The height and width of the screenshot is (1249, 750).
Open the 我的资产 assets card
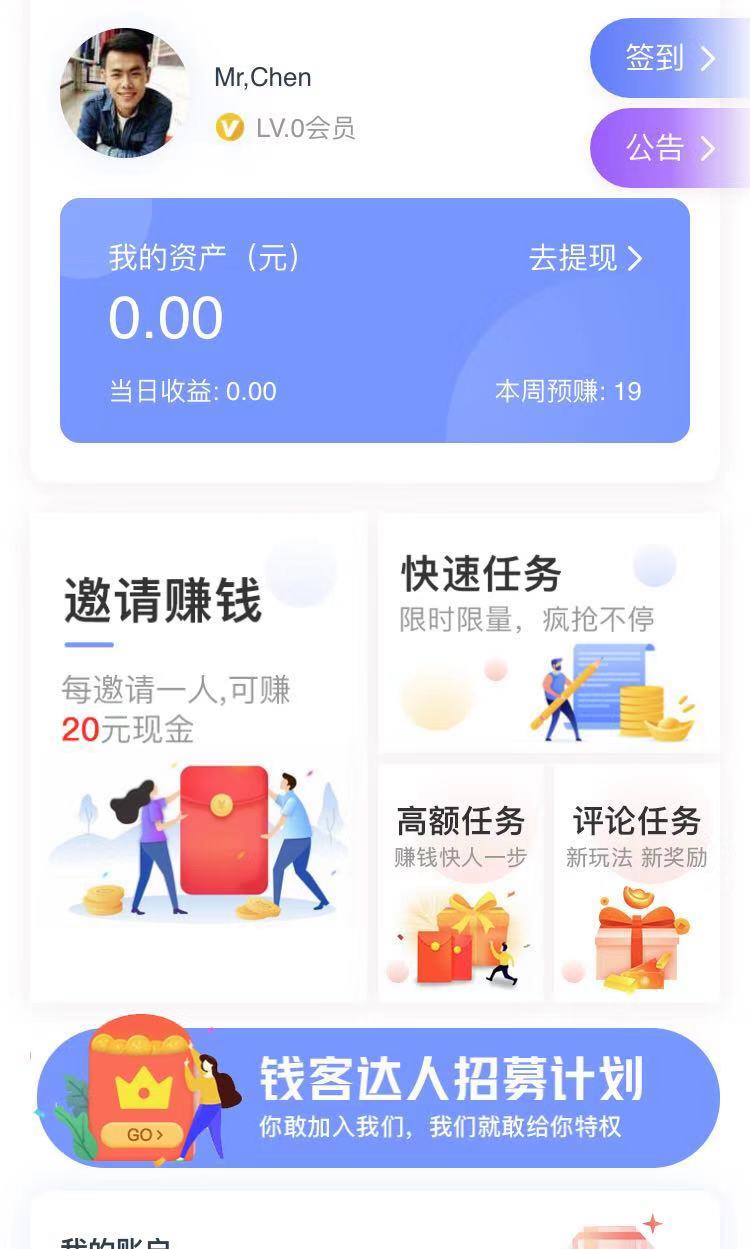(x=375, y=320)
